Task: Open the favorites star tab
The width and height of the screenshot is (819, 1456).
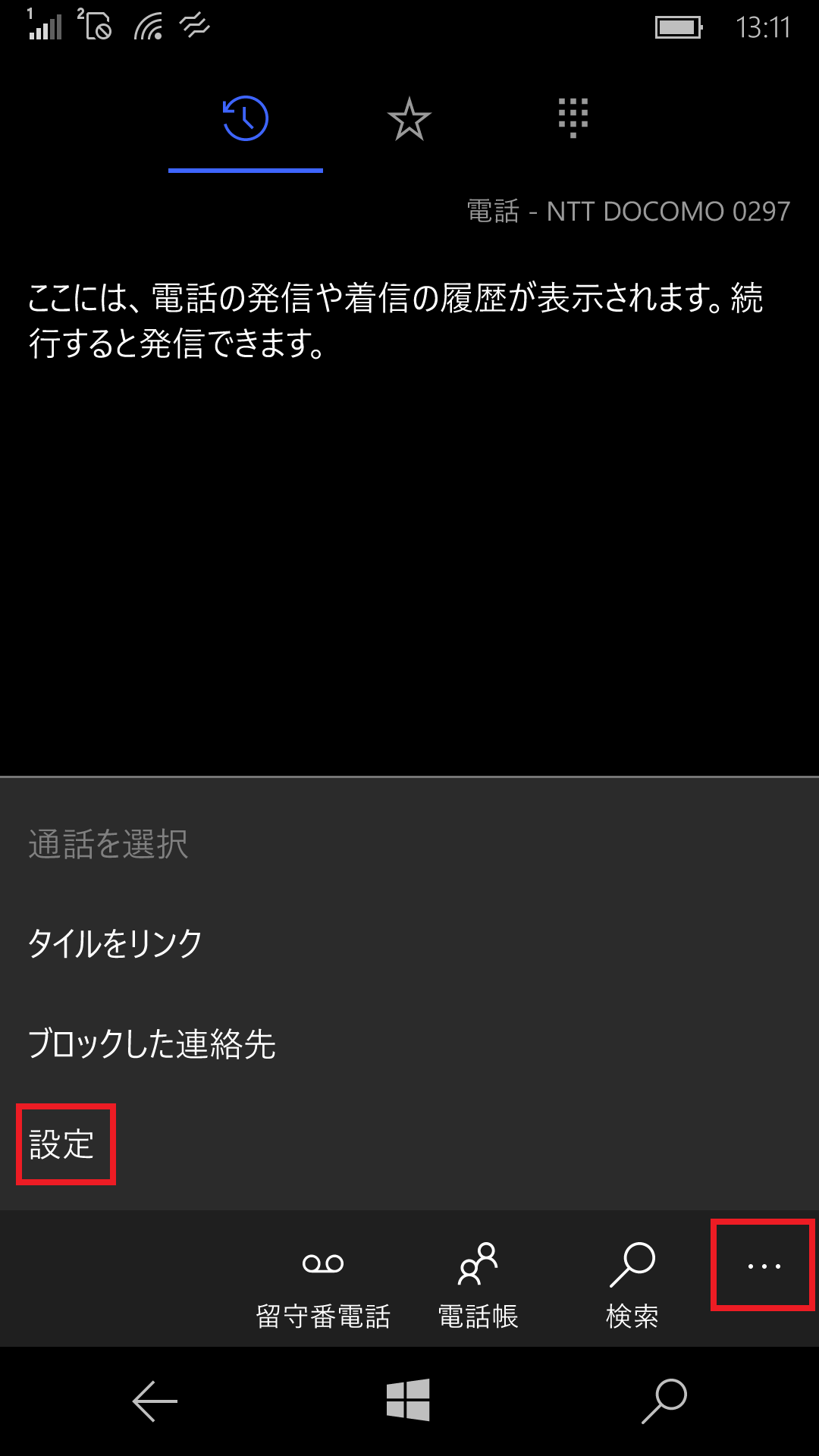Action: 409,119
